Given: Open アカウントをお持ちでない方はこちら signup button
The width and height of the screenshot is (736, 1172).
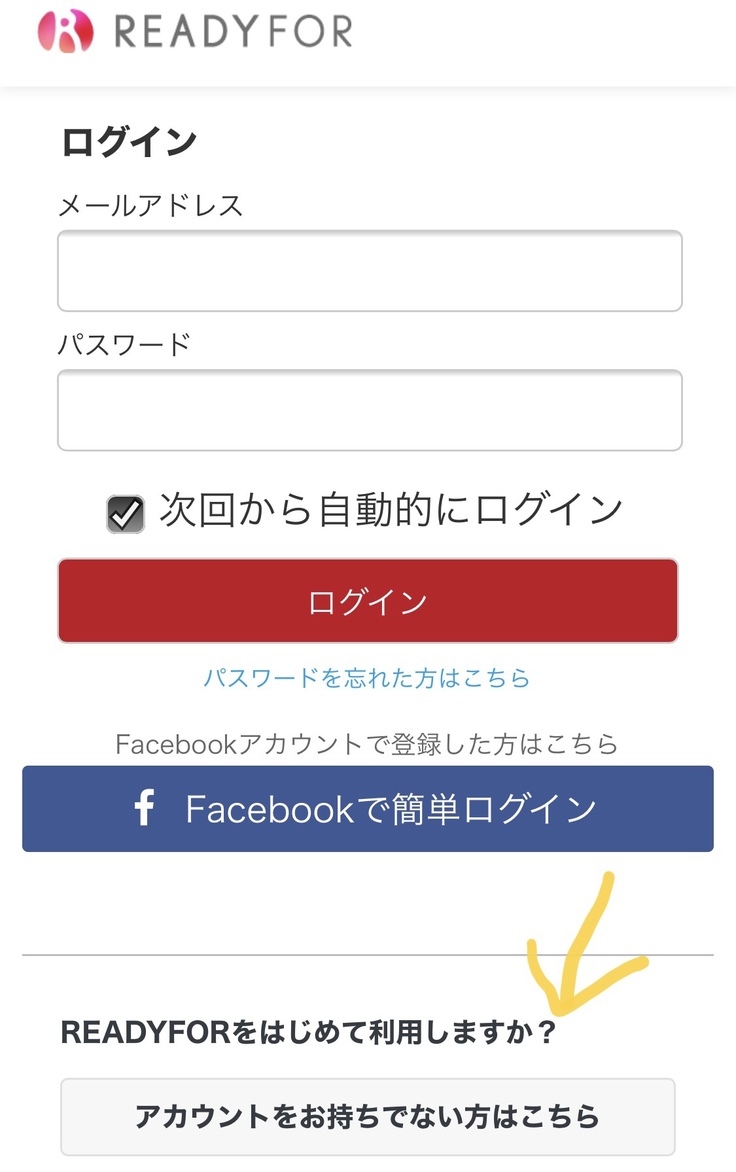Looking at the screenshot, I should (x=368, y=1116).
